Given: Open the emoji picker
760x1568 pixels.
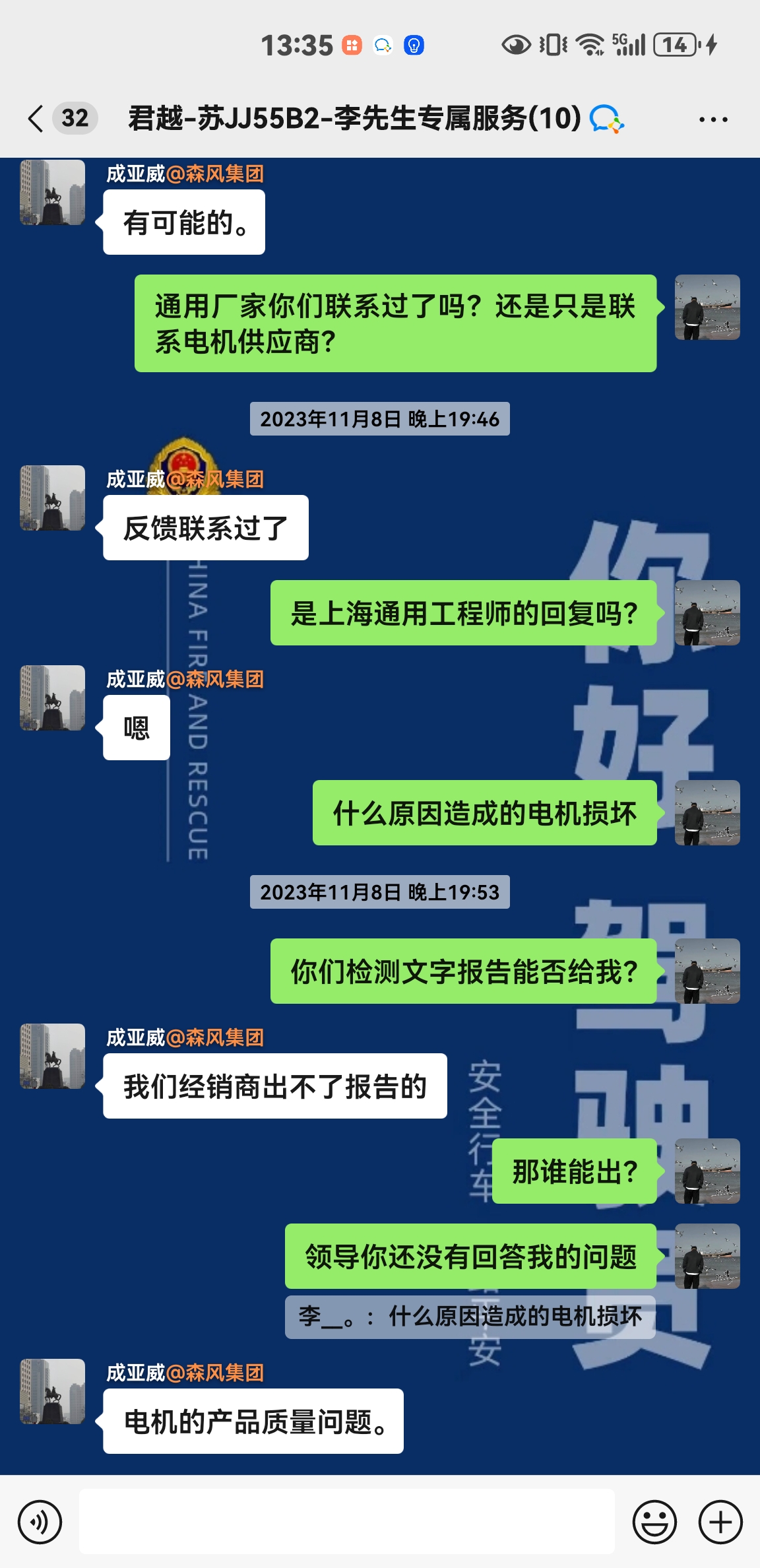Looking at the screenshot, I should [654, 1522].
